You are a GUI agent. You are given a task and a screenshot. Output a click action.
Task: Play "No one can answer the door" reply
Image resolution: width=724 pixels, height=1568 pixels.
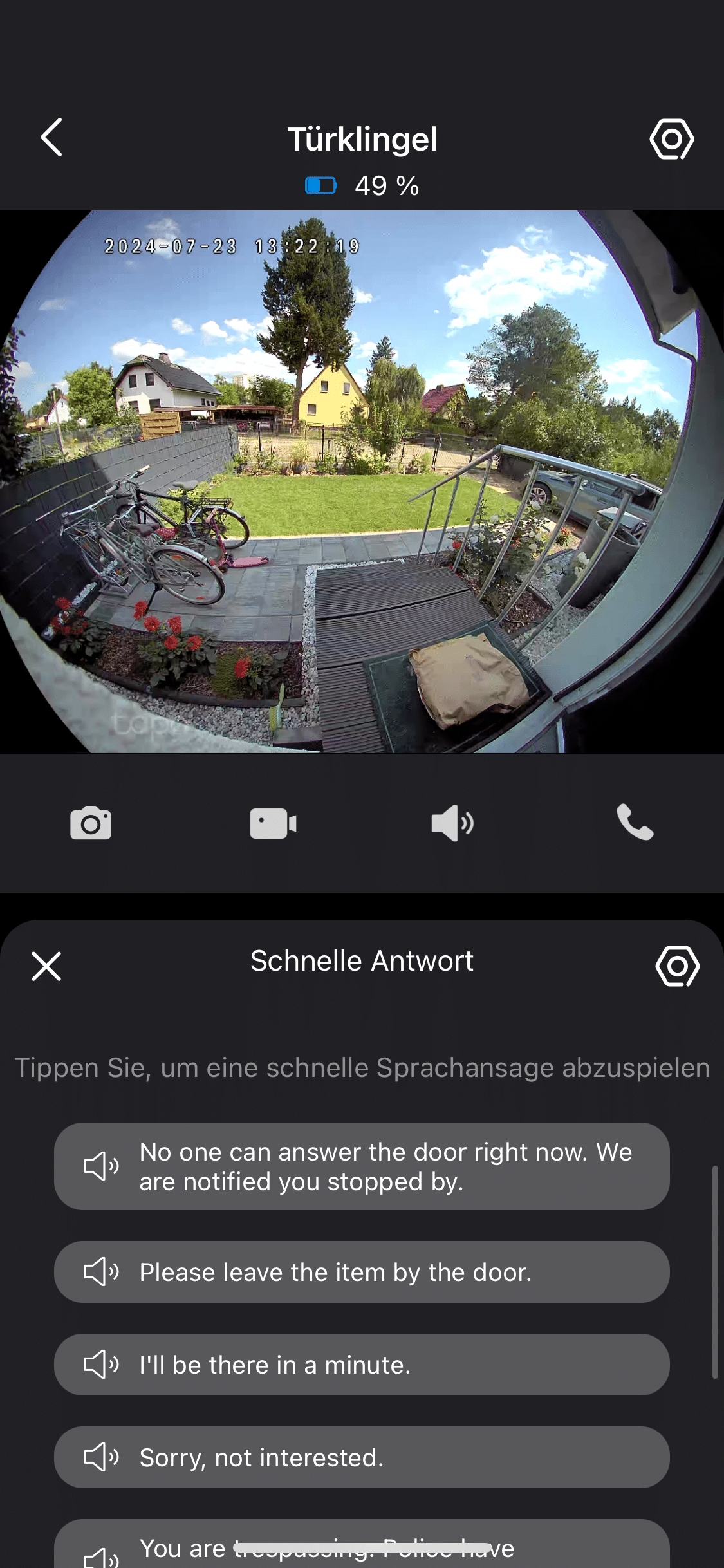point(362,1166)
